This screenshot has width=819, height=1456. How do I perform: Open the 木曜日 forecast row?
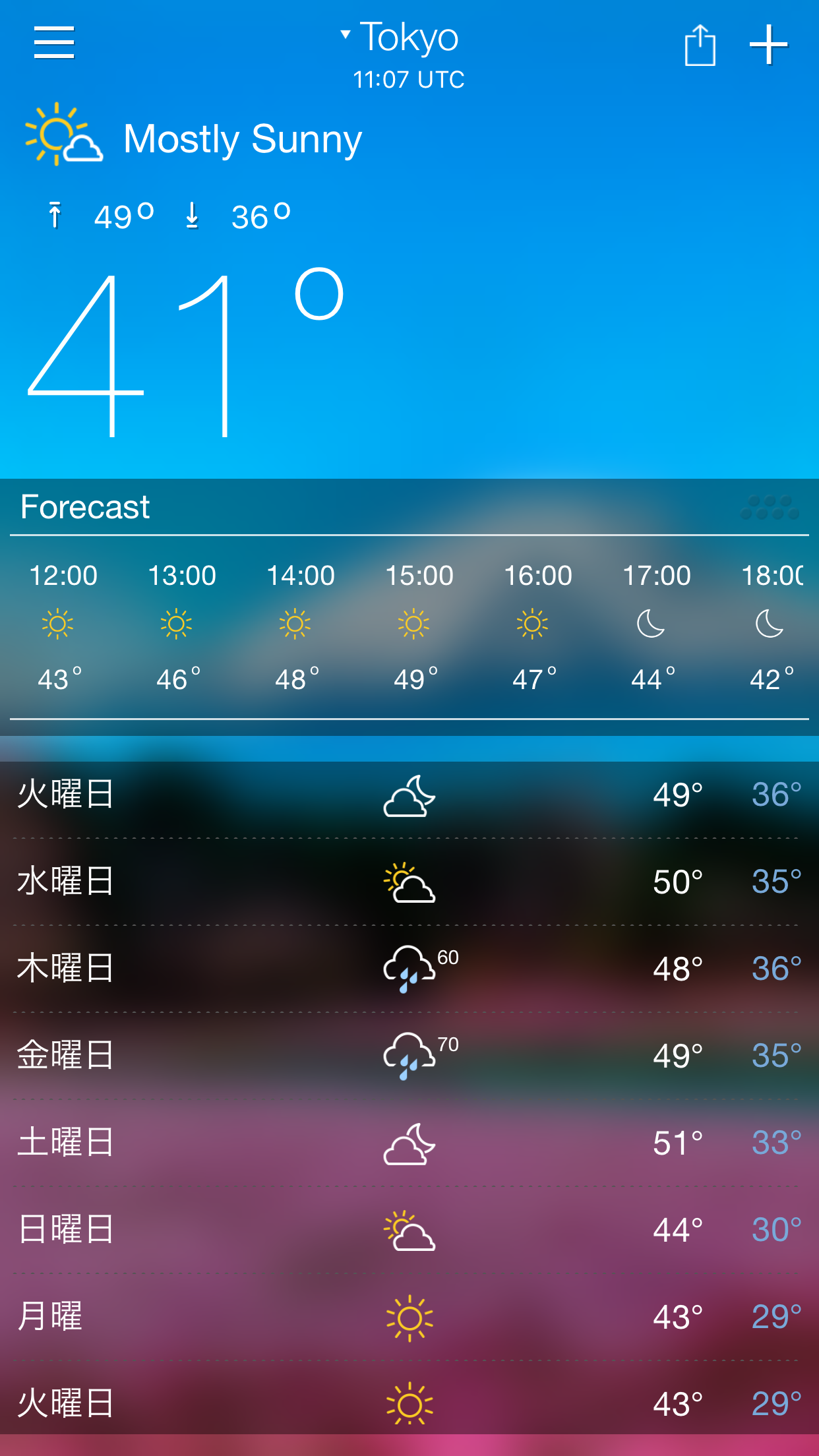(409, 969)
